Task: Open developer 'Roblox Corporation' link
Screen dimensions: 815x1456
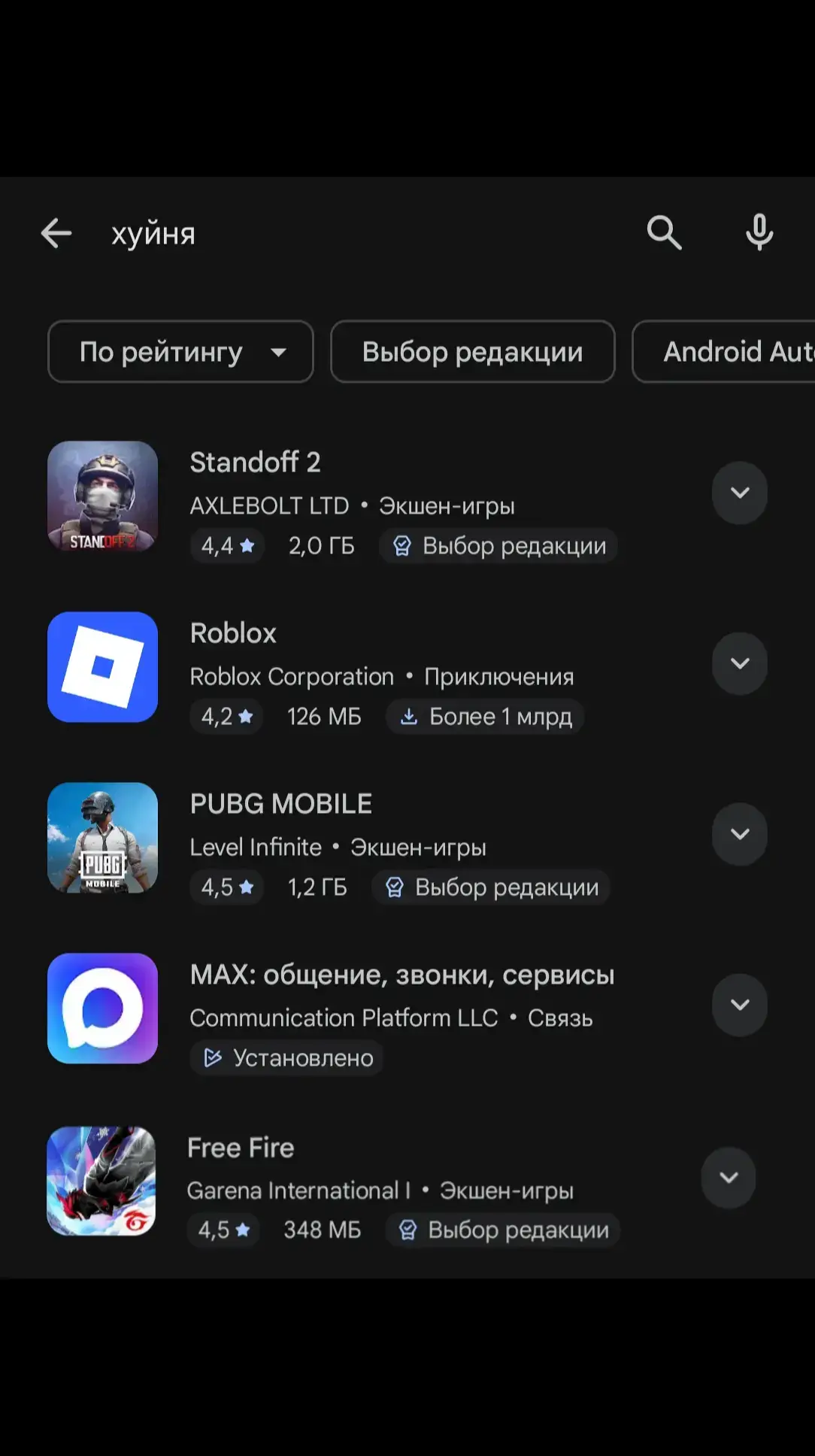Action: click(291, 676)
